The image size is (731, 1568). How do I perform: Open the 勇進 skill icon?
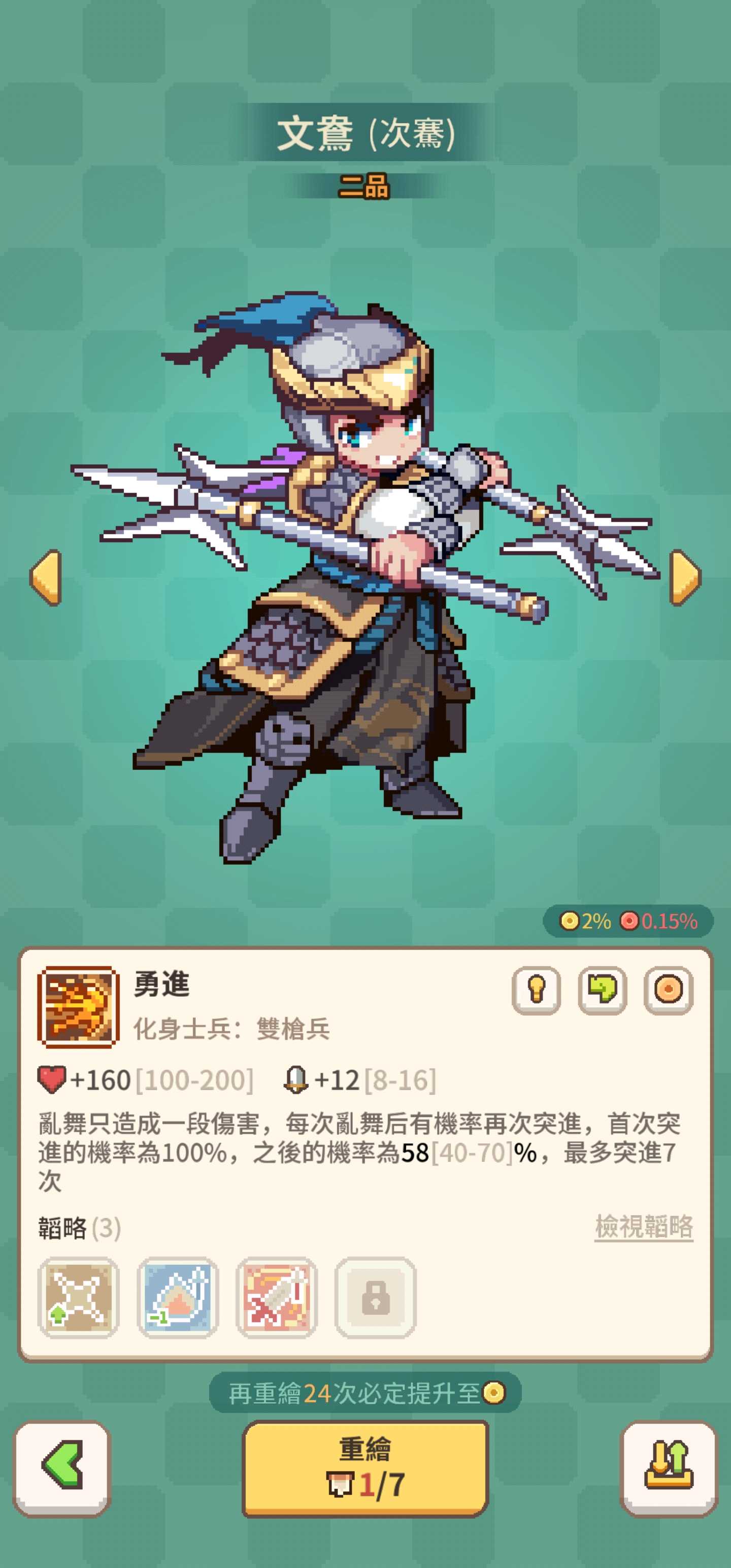click(x=78, y=1007)
